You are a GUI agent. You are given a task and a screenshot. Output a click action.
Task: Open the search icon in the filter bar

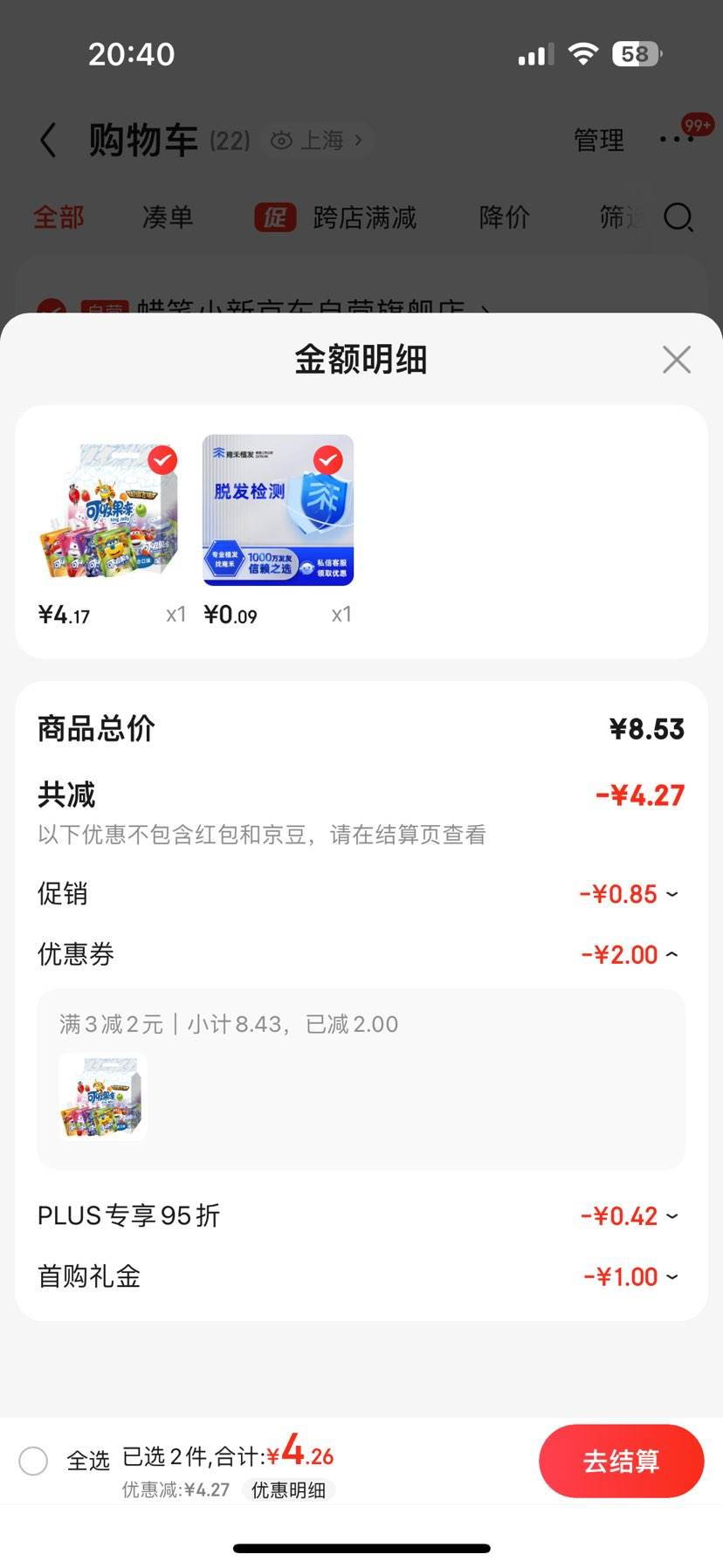(x=678, y=219)
